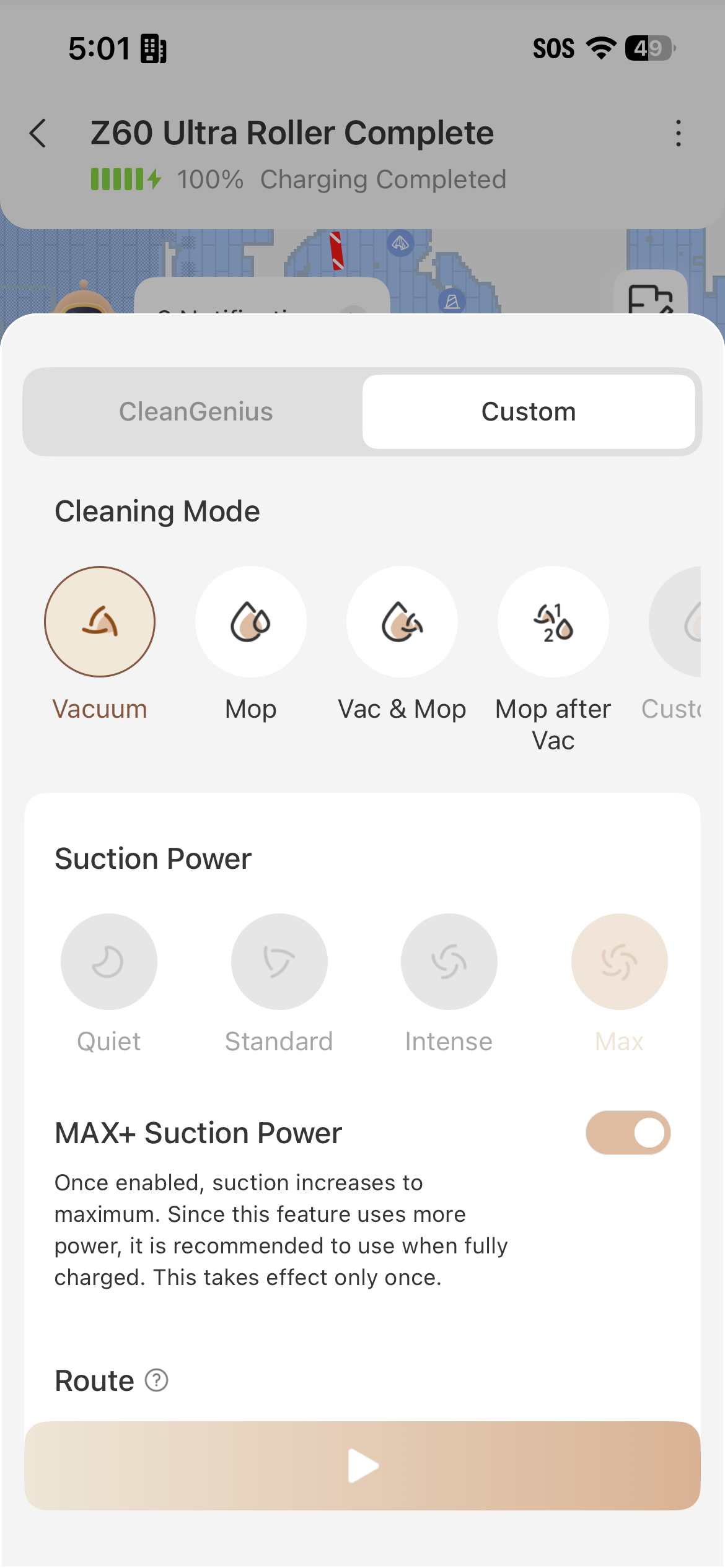Set suction power to Intense

[449, 962]
